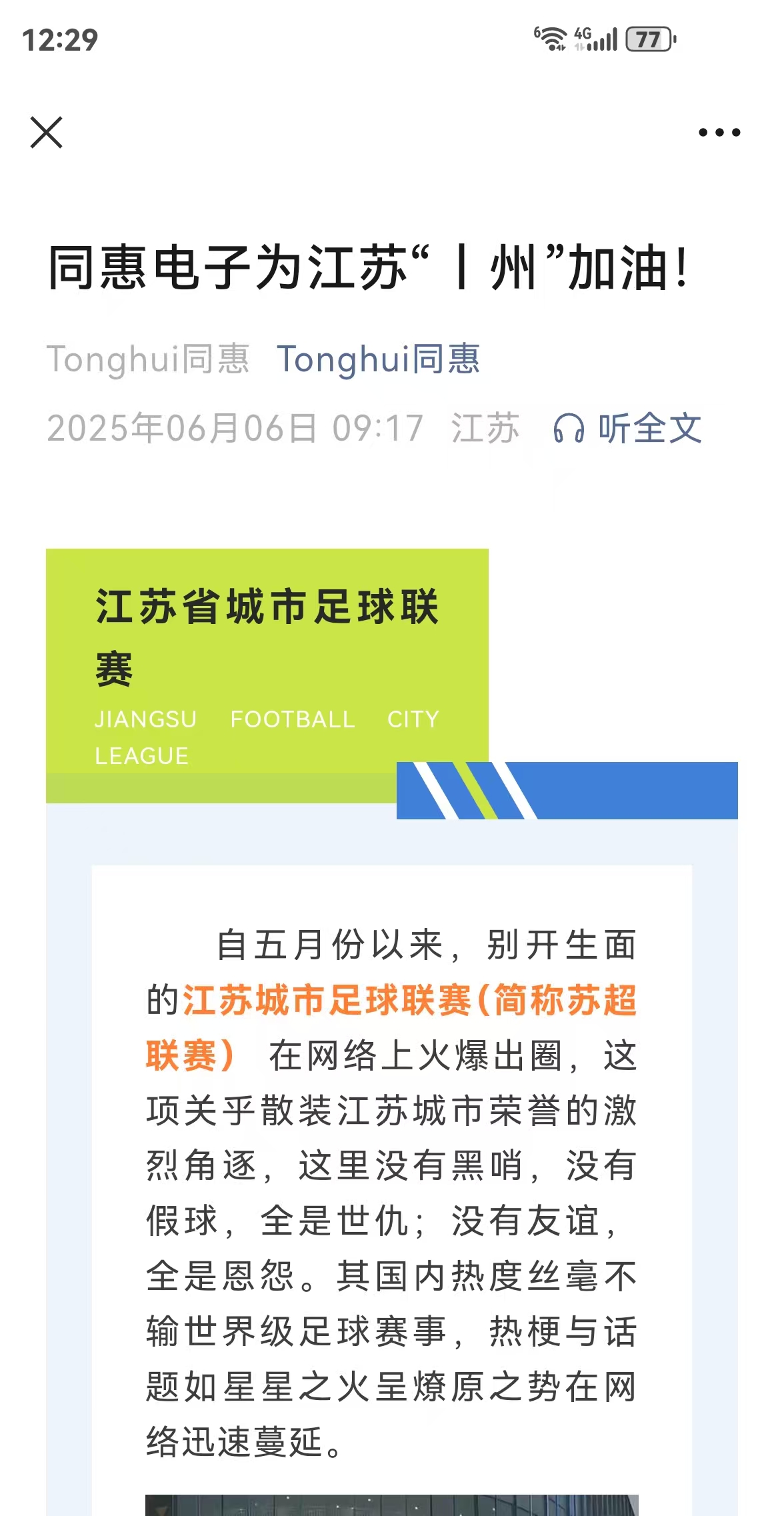
Task: Open the blue Tonghui同惠 account link
Action: coord(378,359)
